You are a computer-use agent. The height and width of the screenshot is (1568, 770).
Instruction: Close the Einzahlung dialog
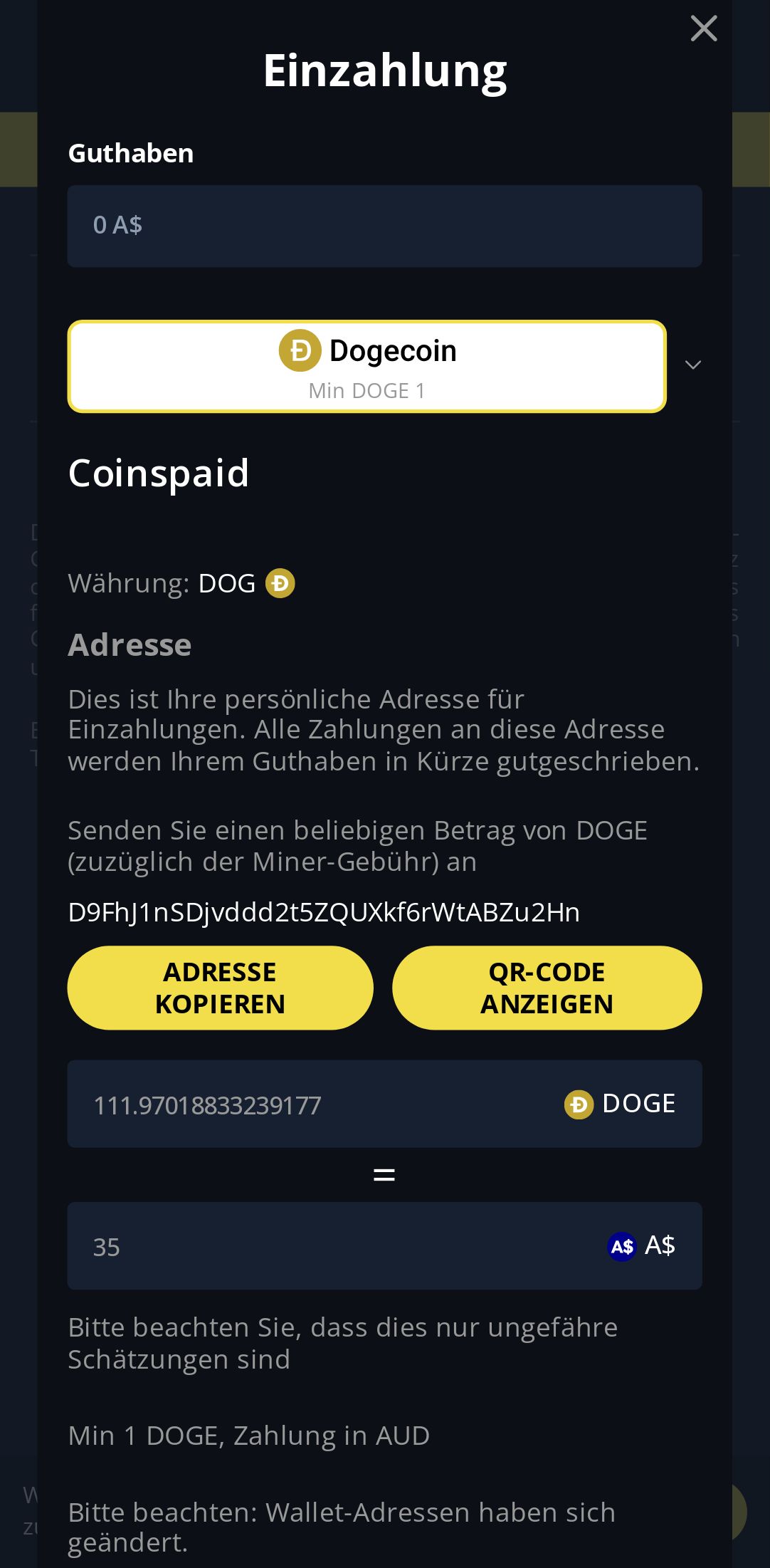click(703, 29)
